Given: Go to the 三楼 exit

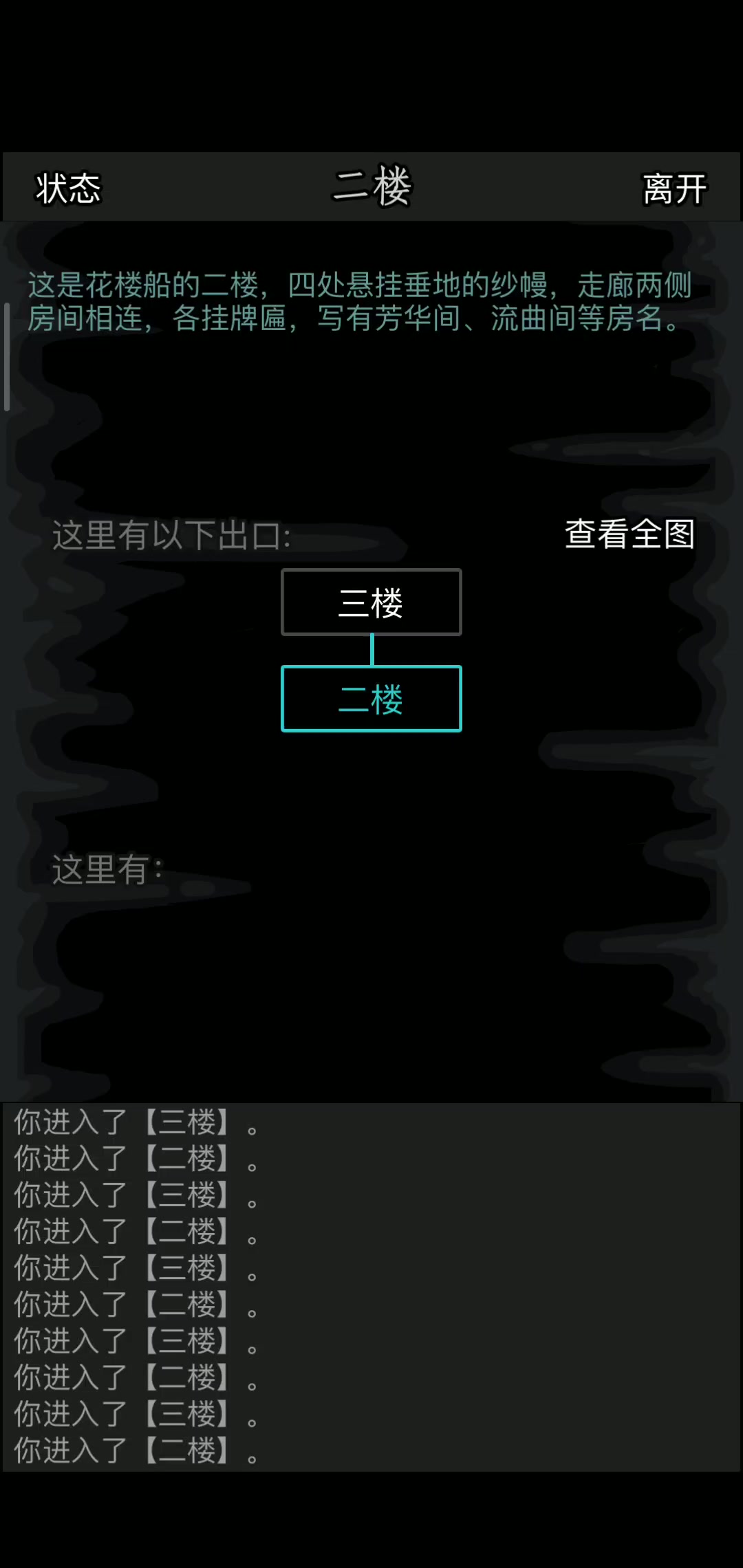Looking at the screenshot, I should [371, 602].
